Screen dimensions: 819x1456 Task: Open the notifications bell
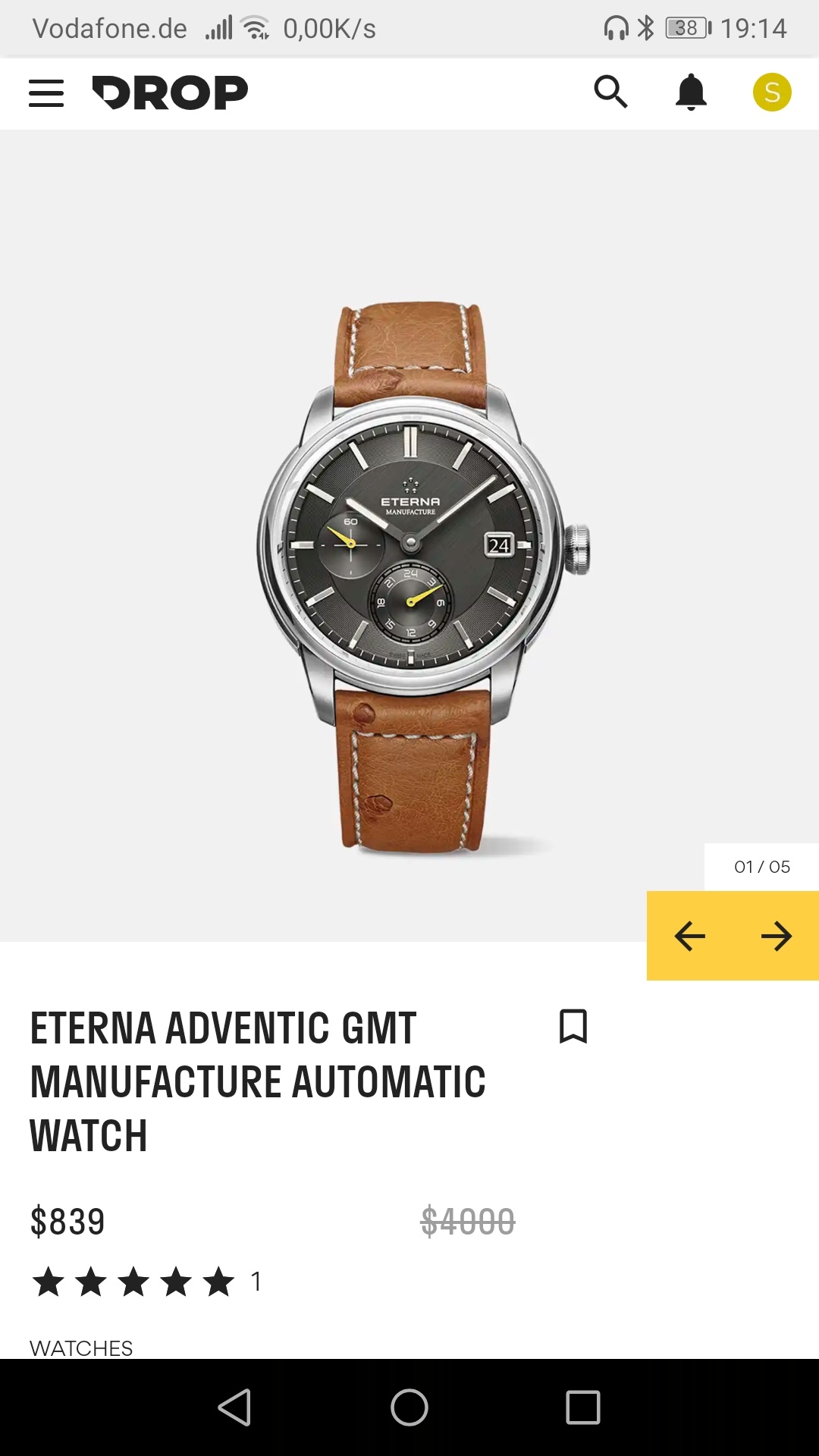pyautogui.click(x=691, y=93)
